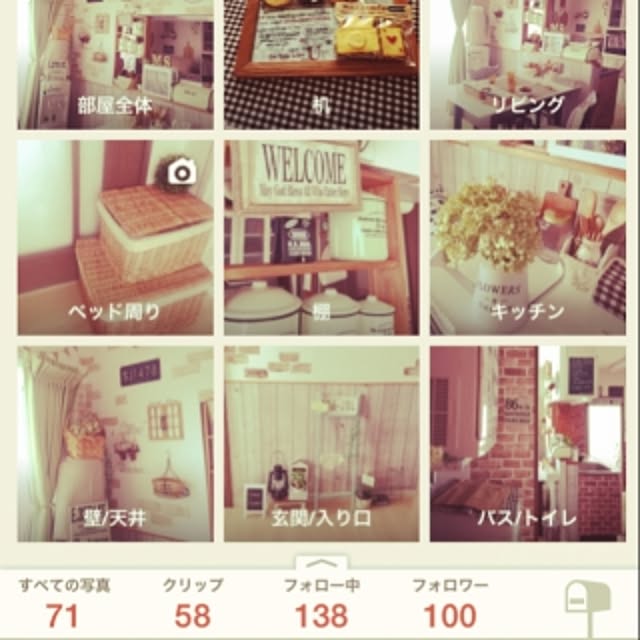Show the フォロワー list

[450, 603]
